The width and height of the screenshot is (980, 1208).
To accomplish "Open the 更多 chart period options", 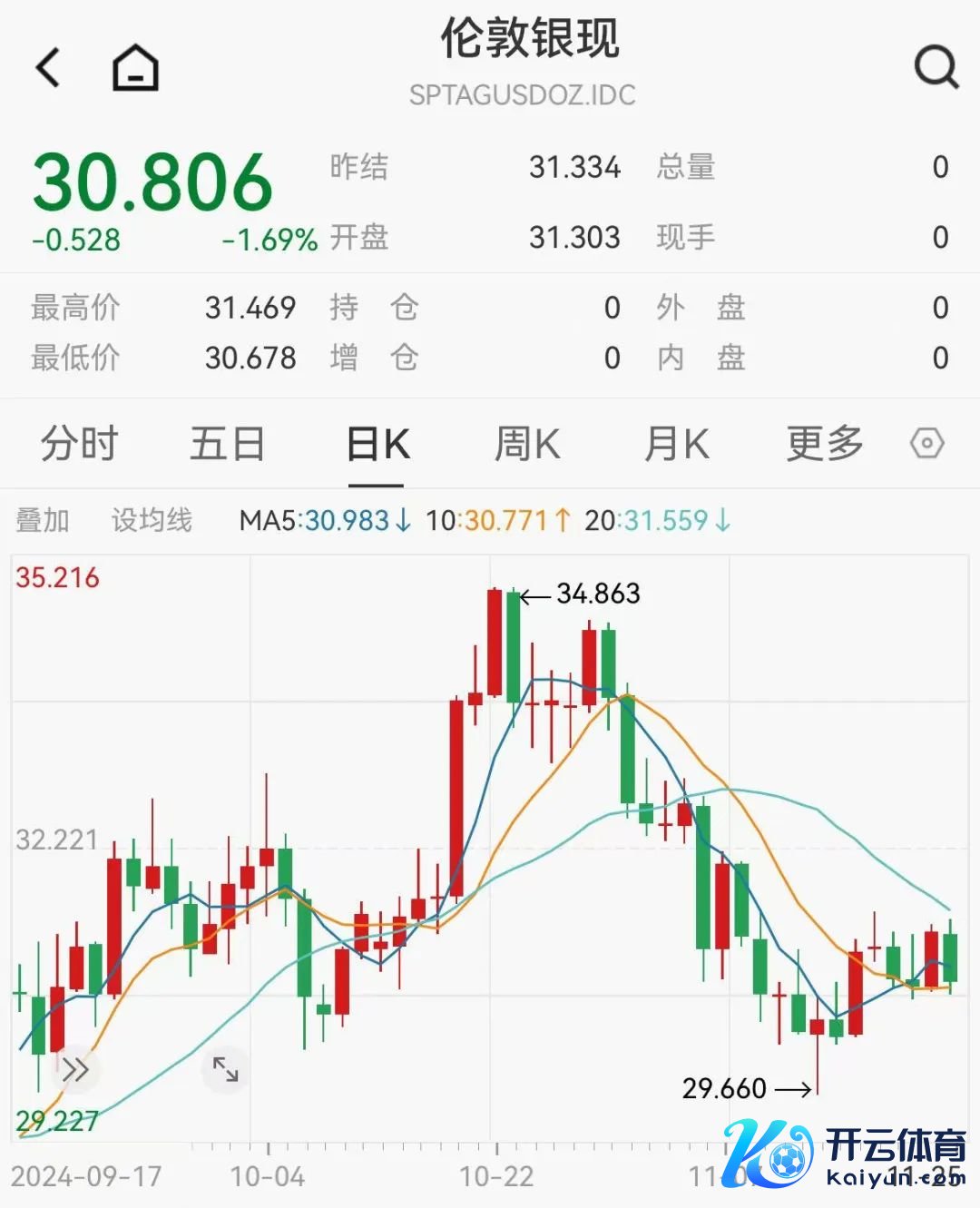I will pyautogui.click(x=824, y=444).
